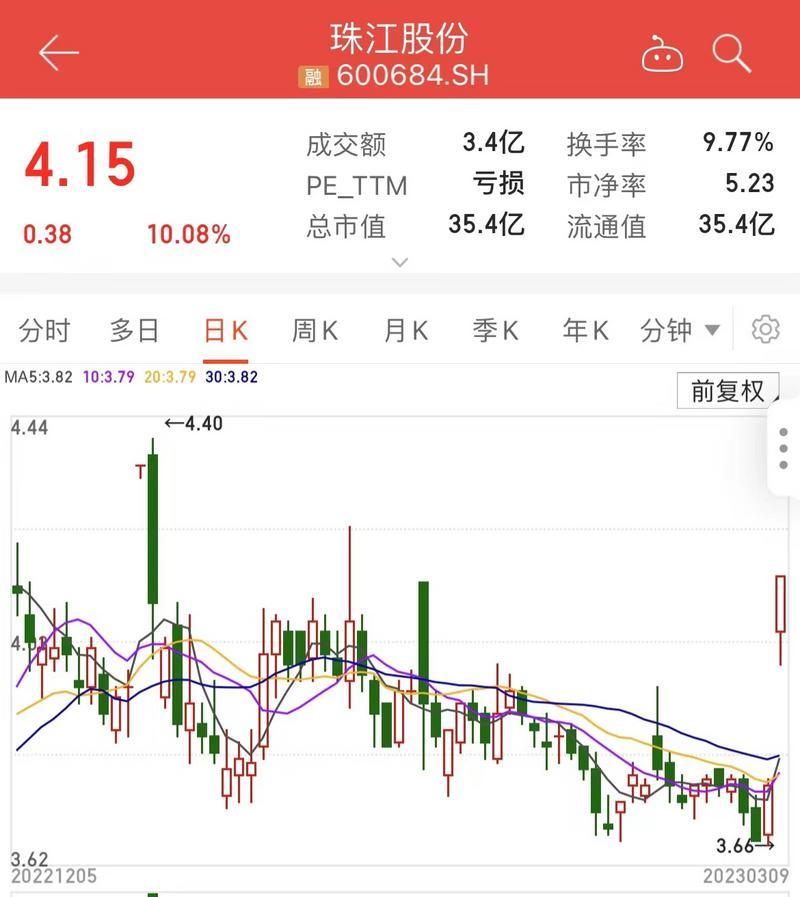Expand more stock details chevron
Image resolution: width=800 pixels, height=897 pixels.
click(400, 263)
